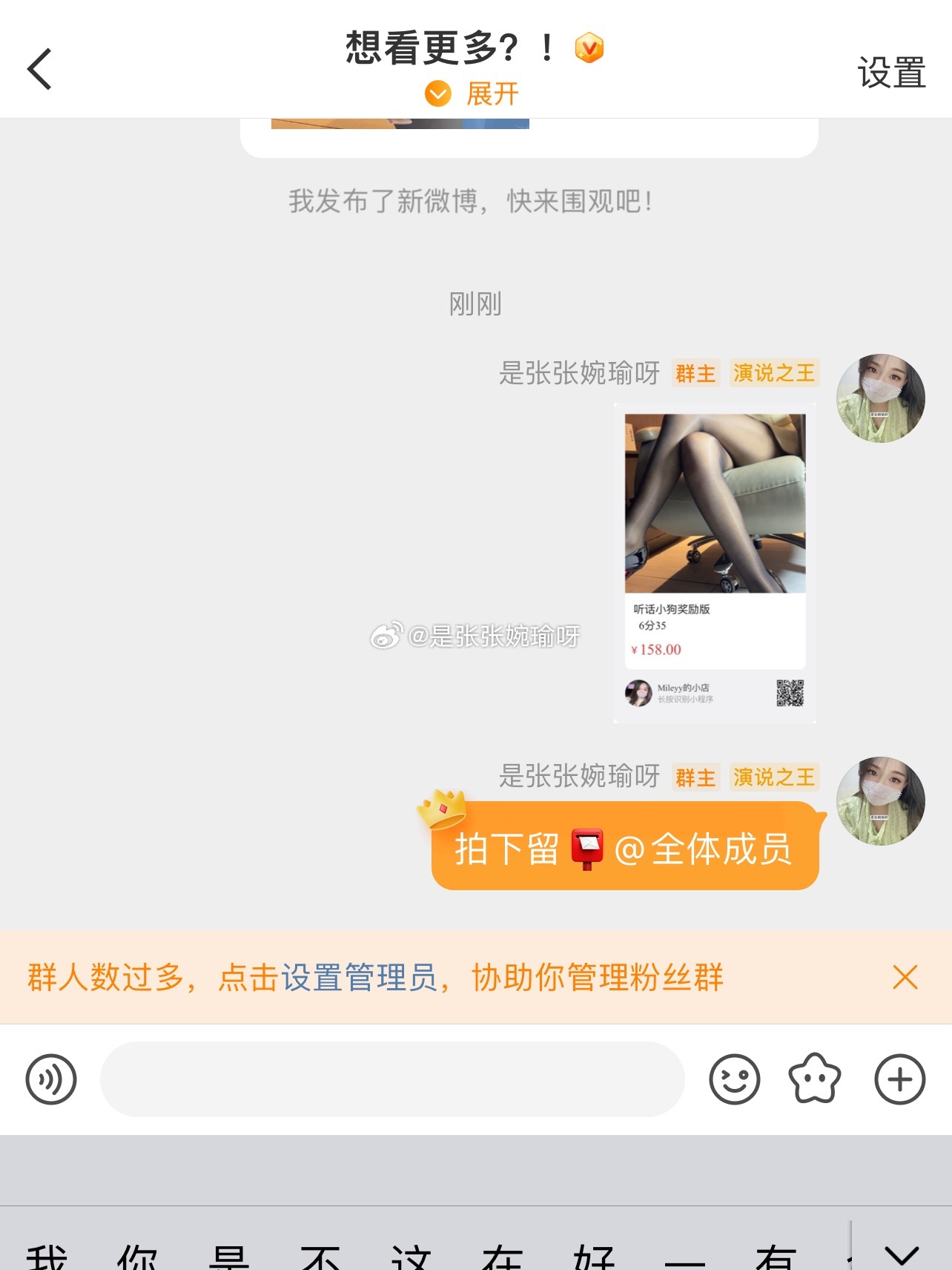
Task: Go back from the group chat
Action: coord(40,70)
